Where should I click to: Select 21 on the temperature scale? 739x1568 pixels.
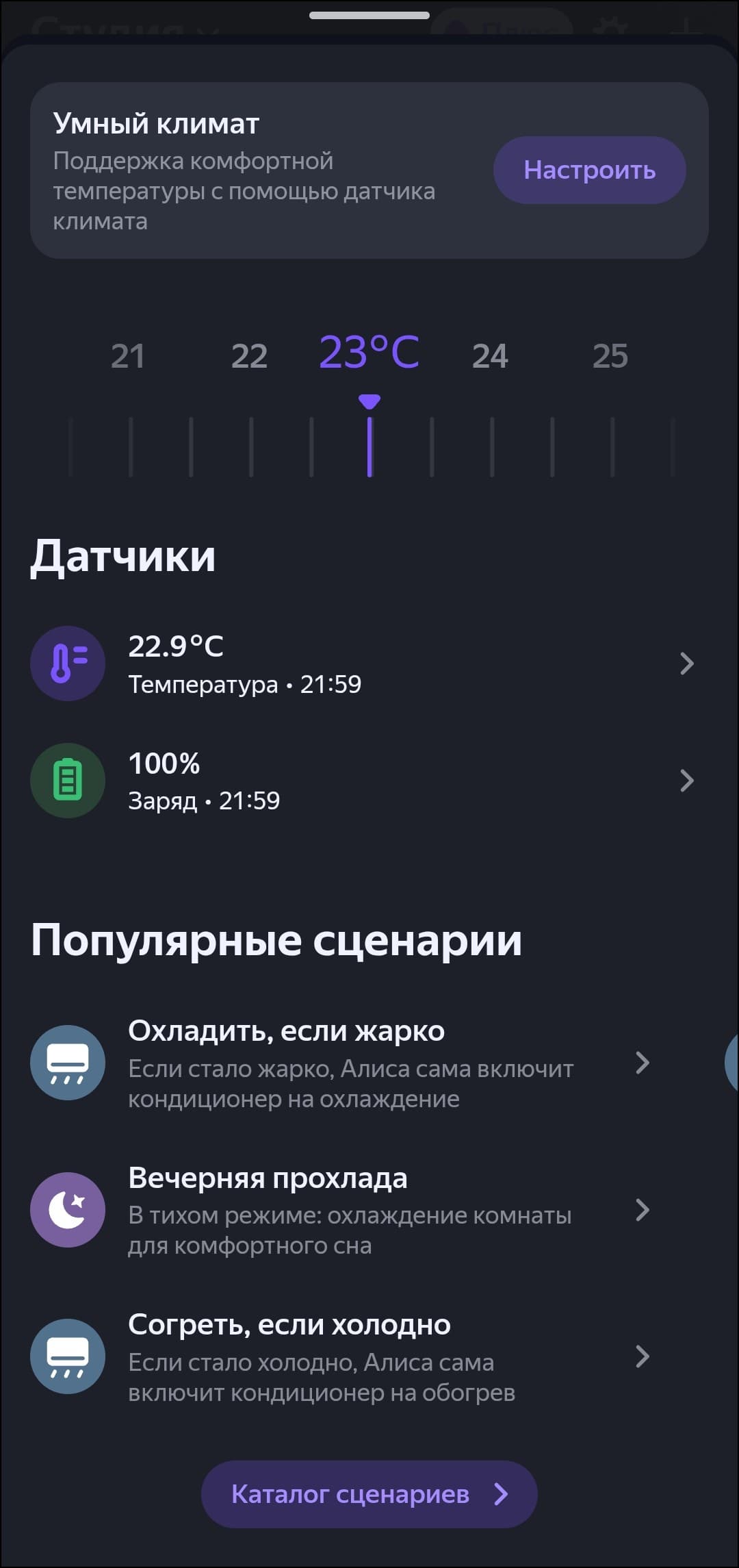click(128, 356)
